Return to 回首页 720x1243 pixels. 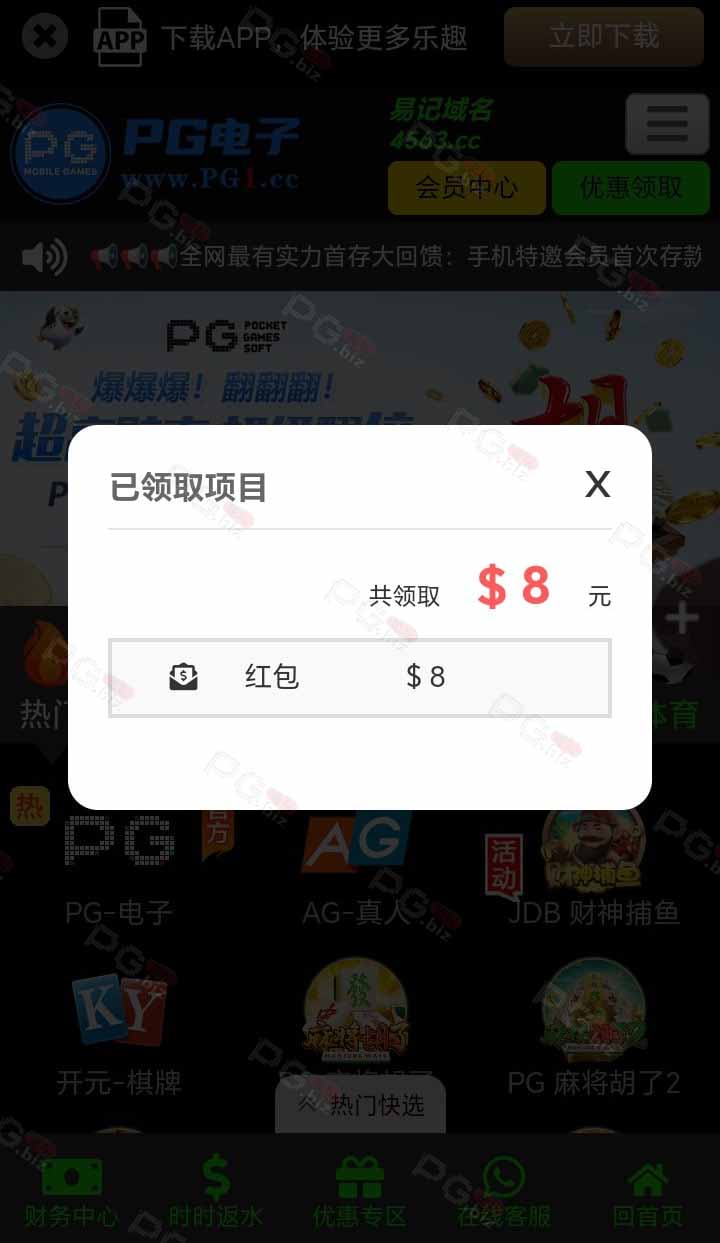[x=648, y=1192]
